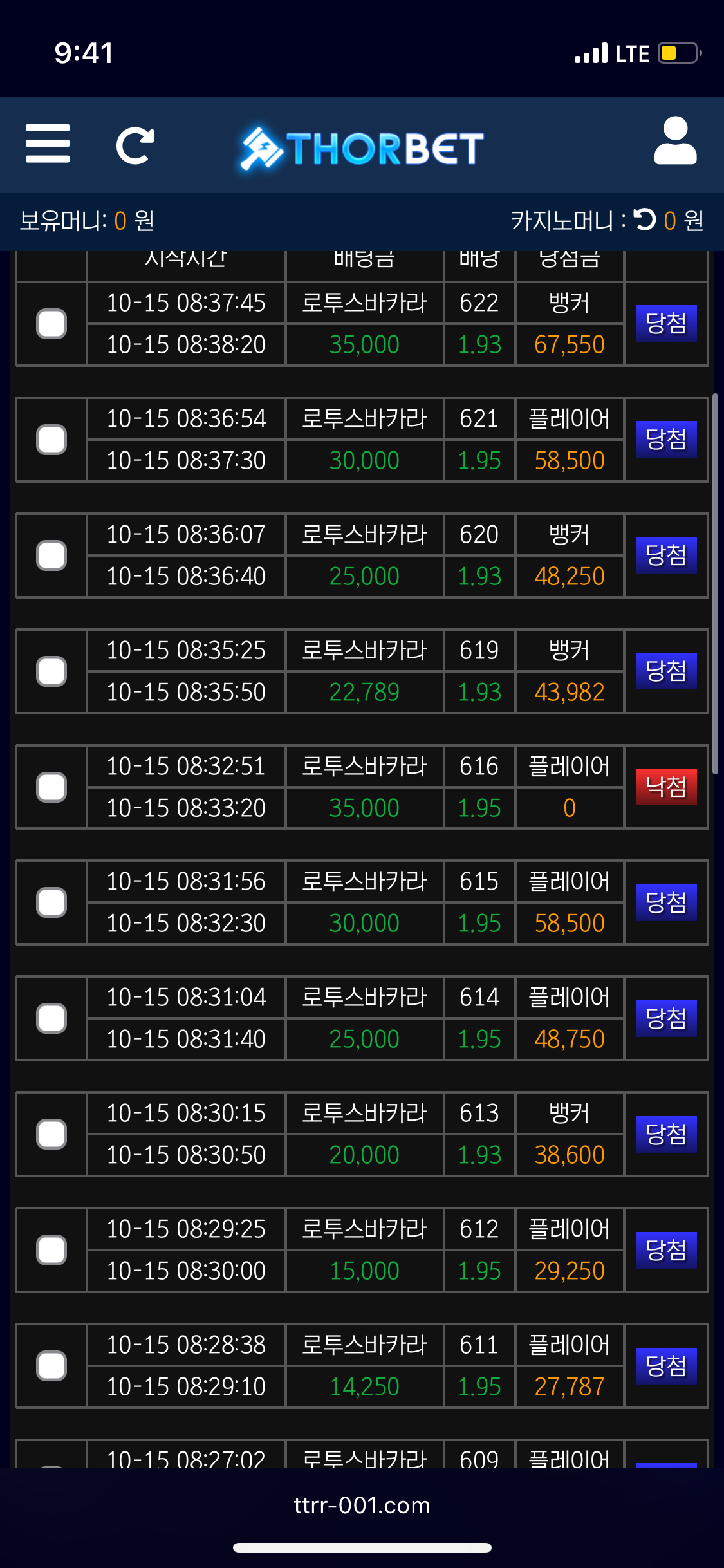
Task: Tap the refresh arrow icon in header
Action: click(x=135, y=145)
